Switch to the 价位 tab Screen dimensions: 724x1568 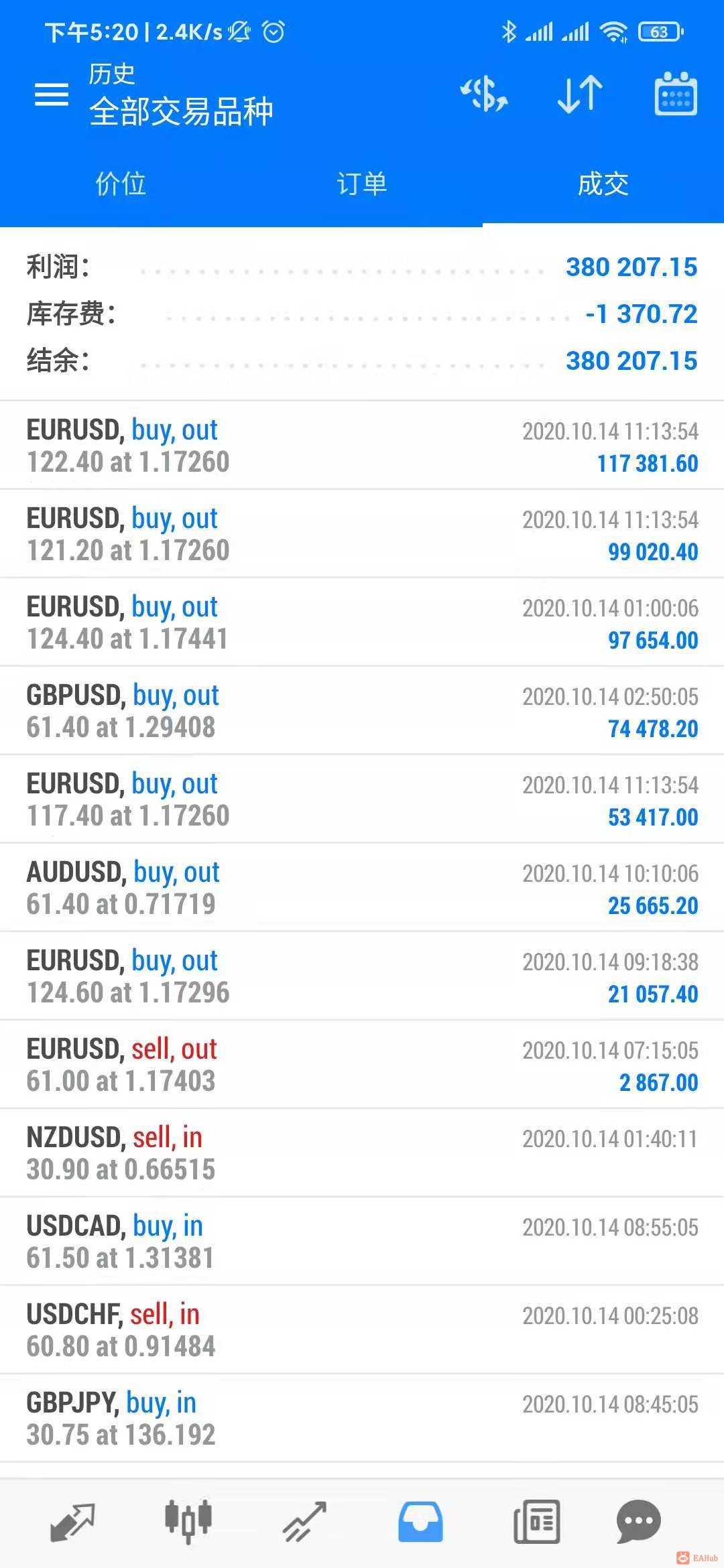pos(121,184)
